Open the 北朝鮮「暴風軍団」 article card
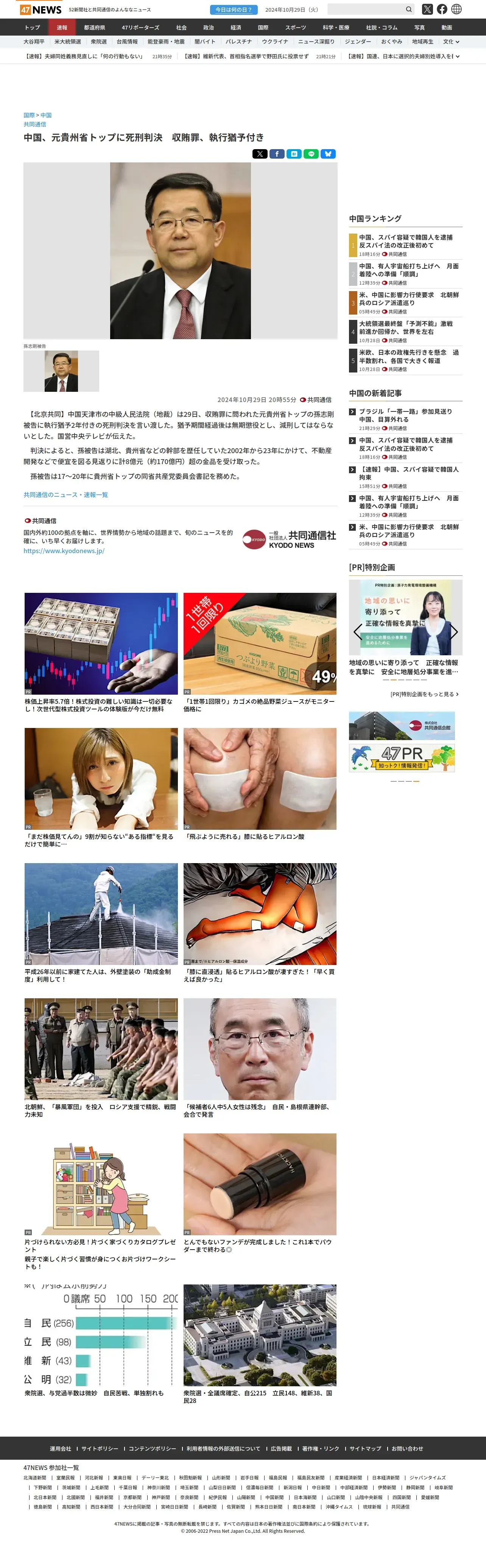Screen dimensions: 486x1568 101,1058
